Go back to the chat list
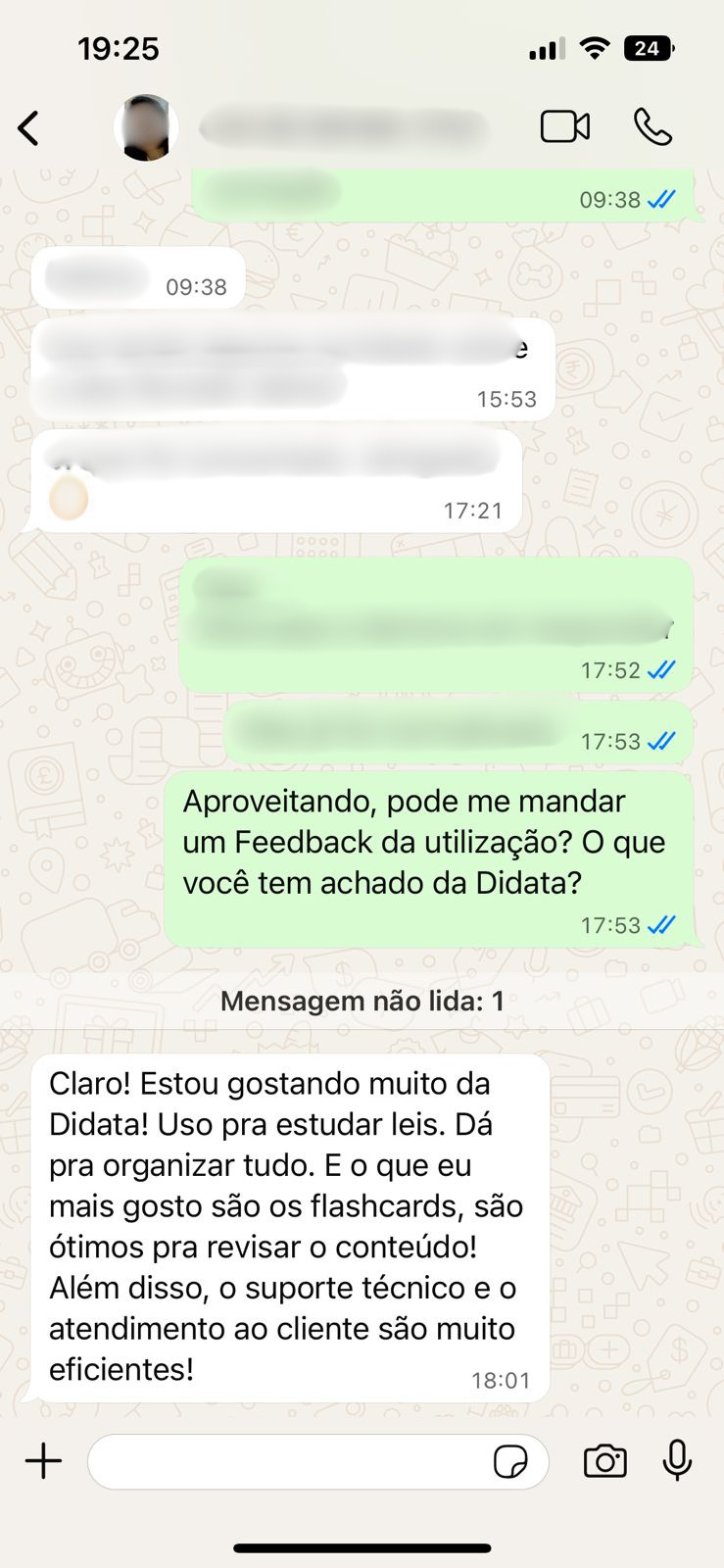724x1568 pixels. (29, 128)
